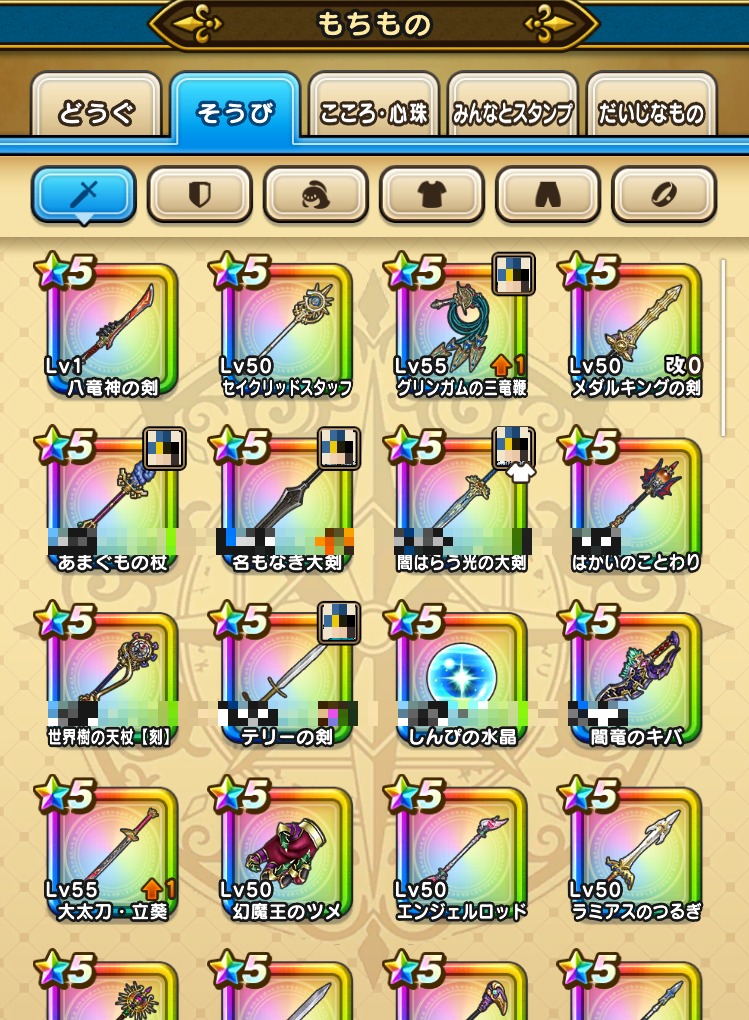The width and height of the screenshot is (749, 1020).
Task: Open セイクリッドスタッフ item
Action: click(286, 328)
